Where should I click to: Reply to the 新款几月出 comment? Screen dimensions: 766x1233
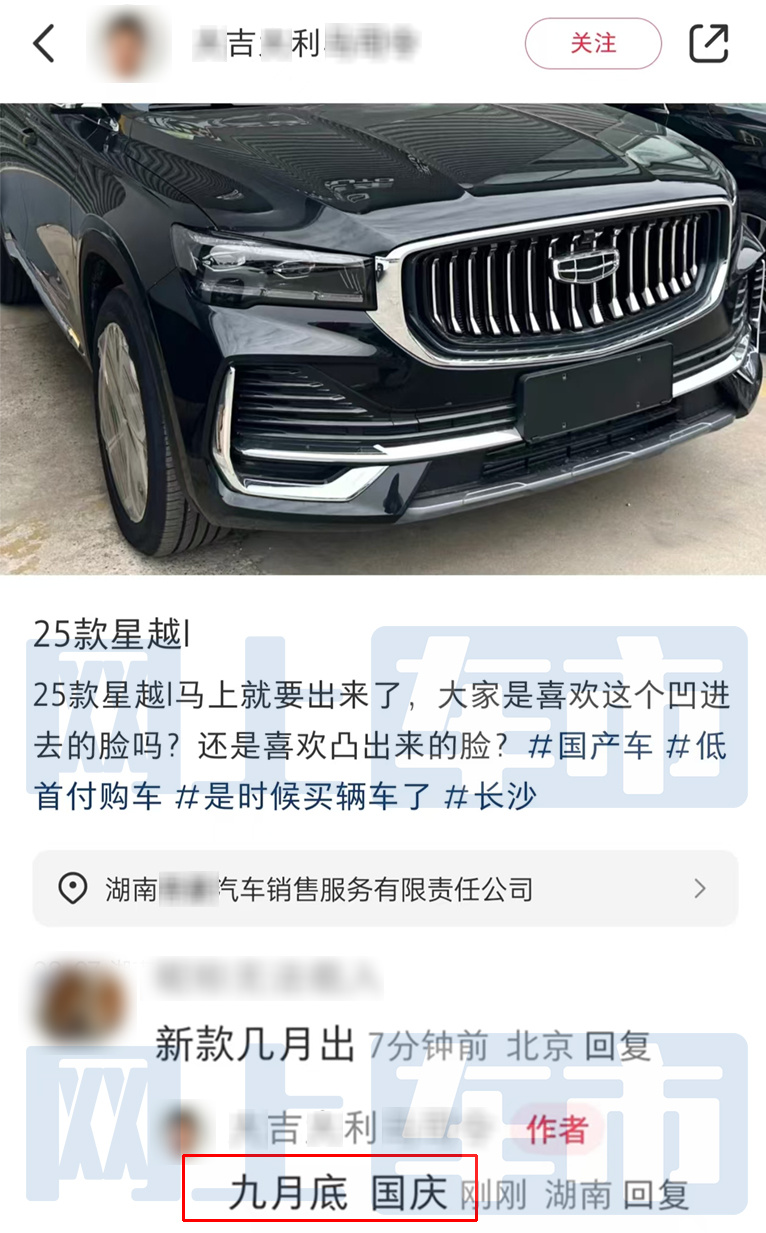click(617, 1046)
